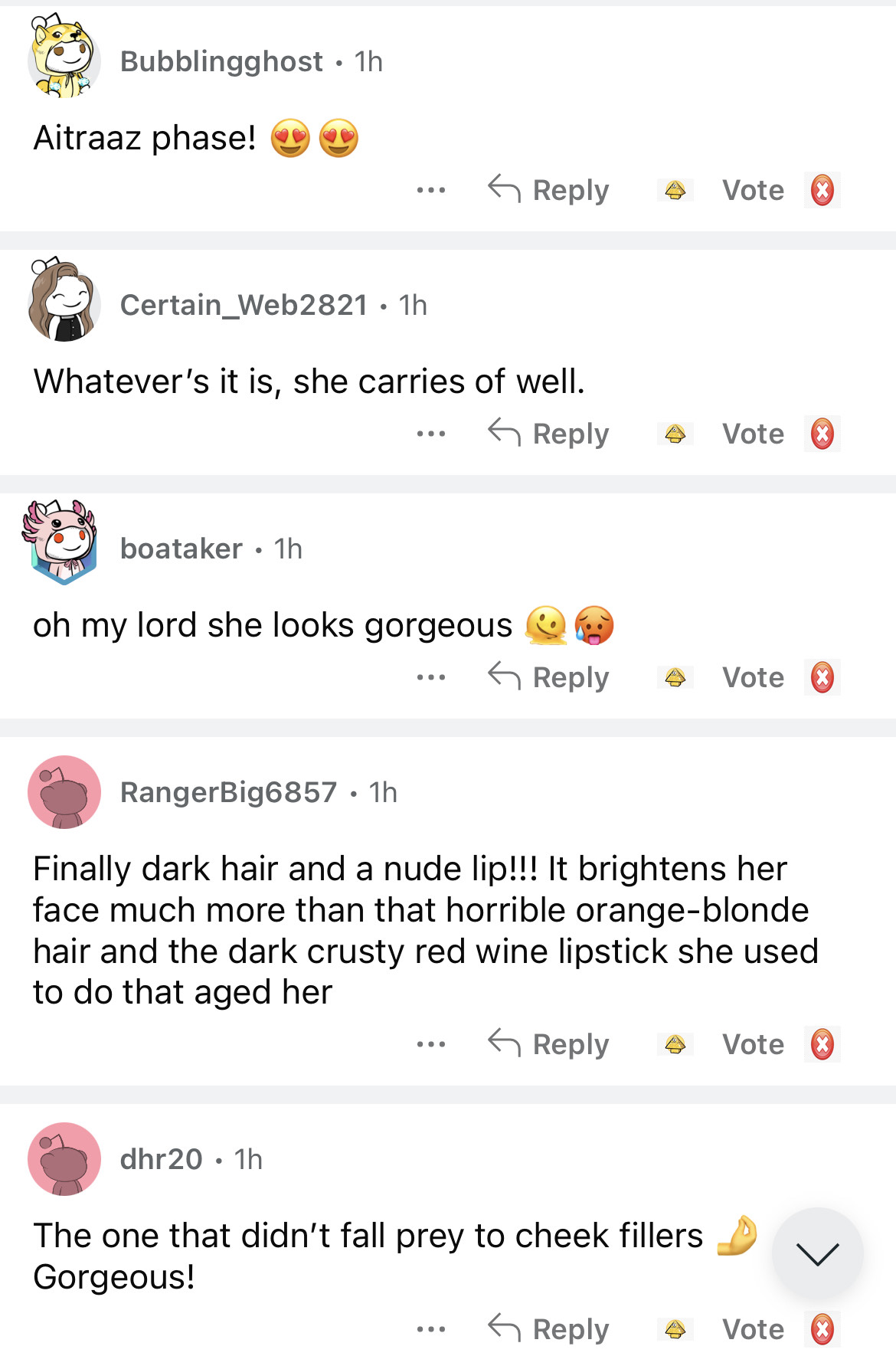Viewport: 896px width, 1356px height.
Task: Open overflow menu on Certain_Web2821's comment
Action: click(431, 434)
